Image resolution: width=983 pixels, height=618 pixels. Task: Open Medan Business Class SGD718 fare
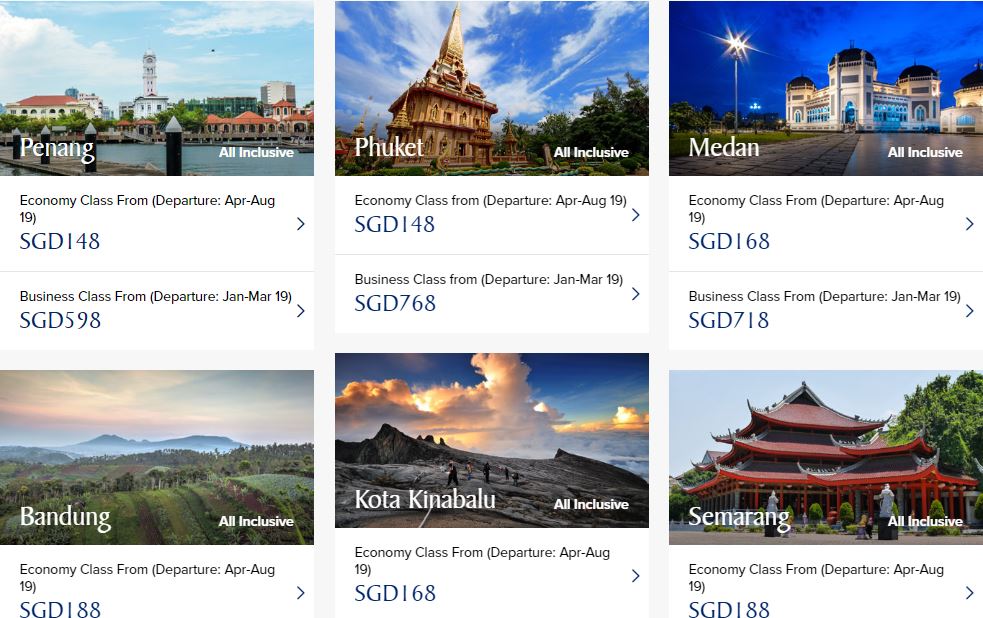click(825, 310)
